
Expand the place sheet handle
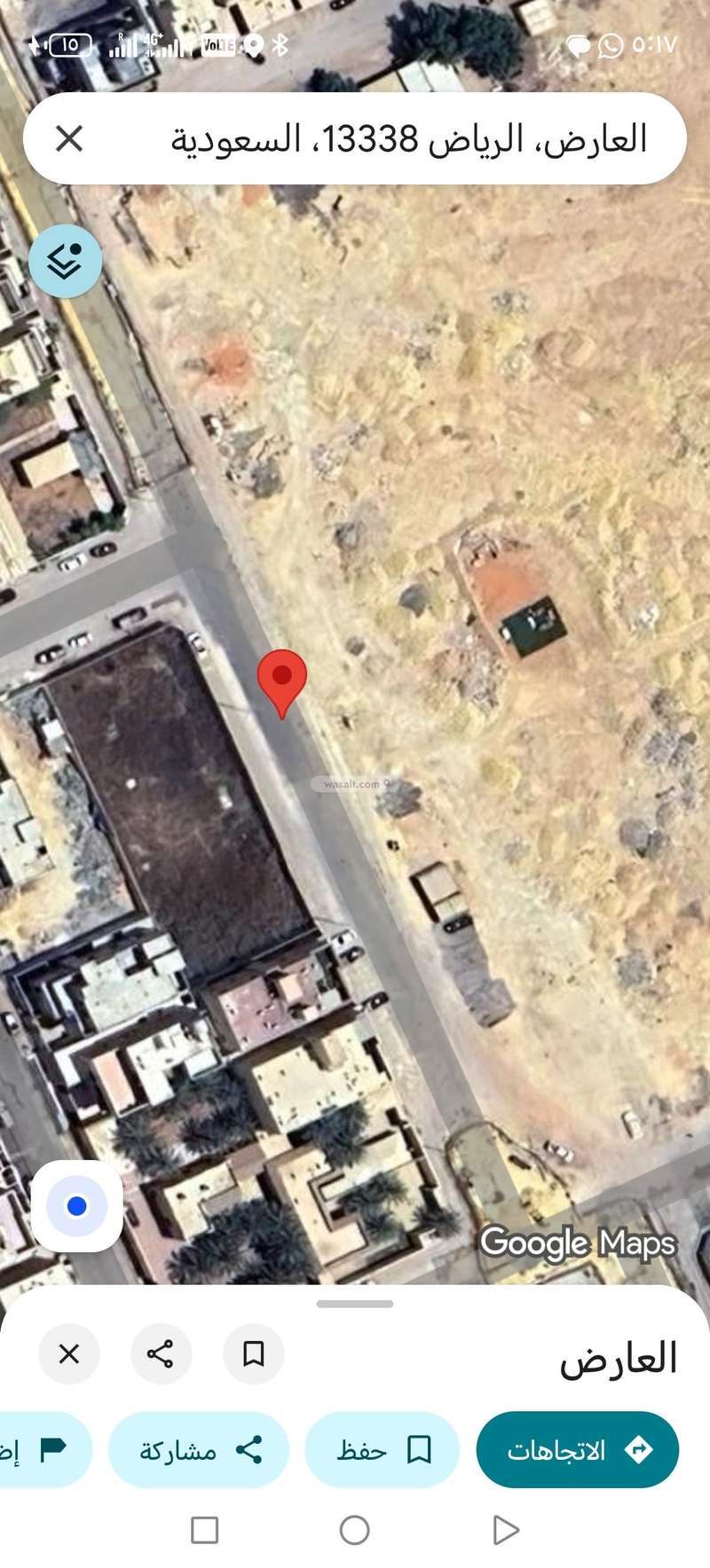[x=355, y=1304]
